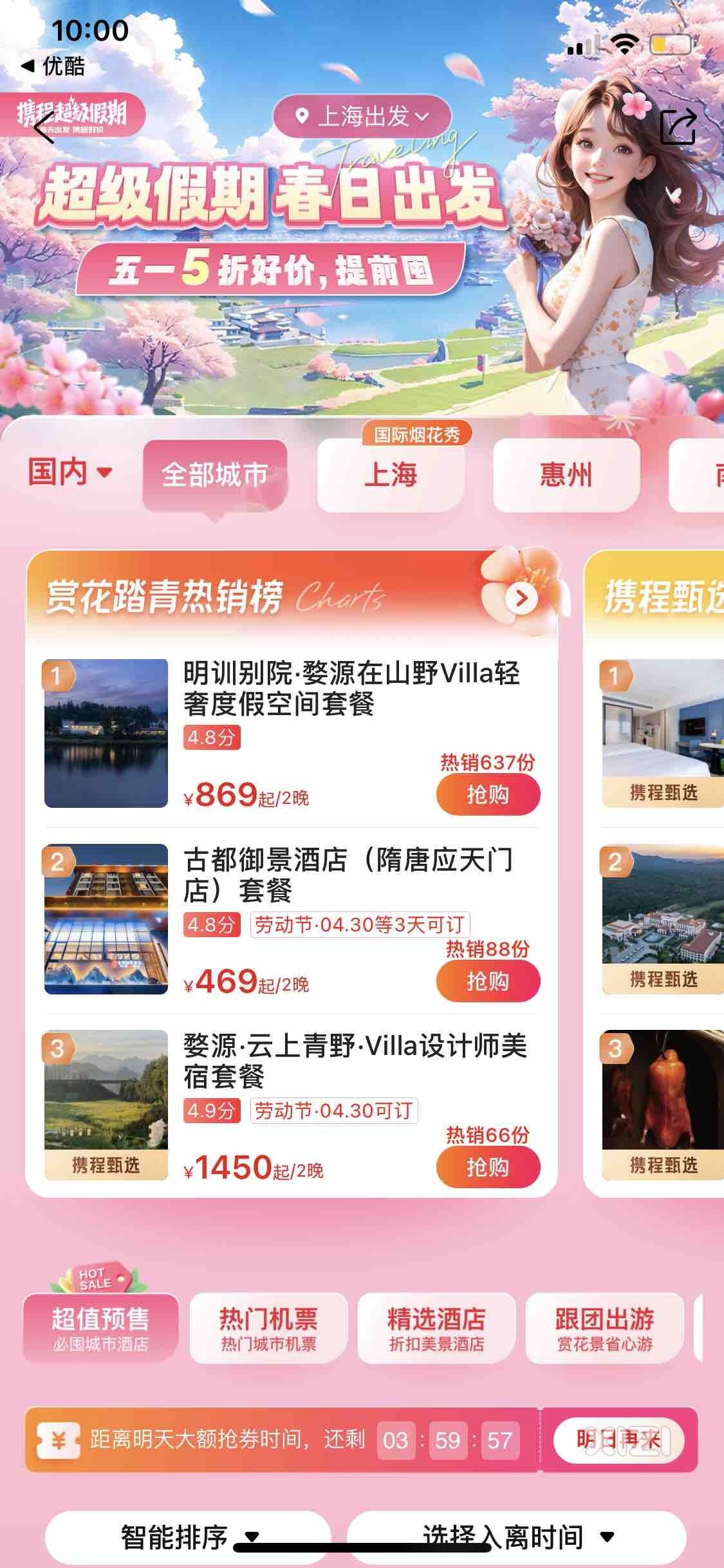
Task: Switch to 精选酒店 category
Action: pos(436,1328)
